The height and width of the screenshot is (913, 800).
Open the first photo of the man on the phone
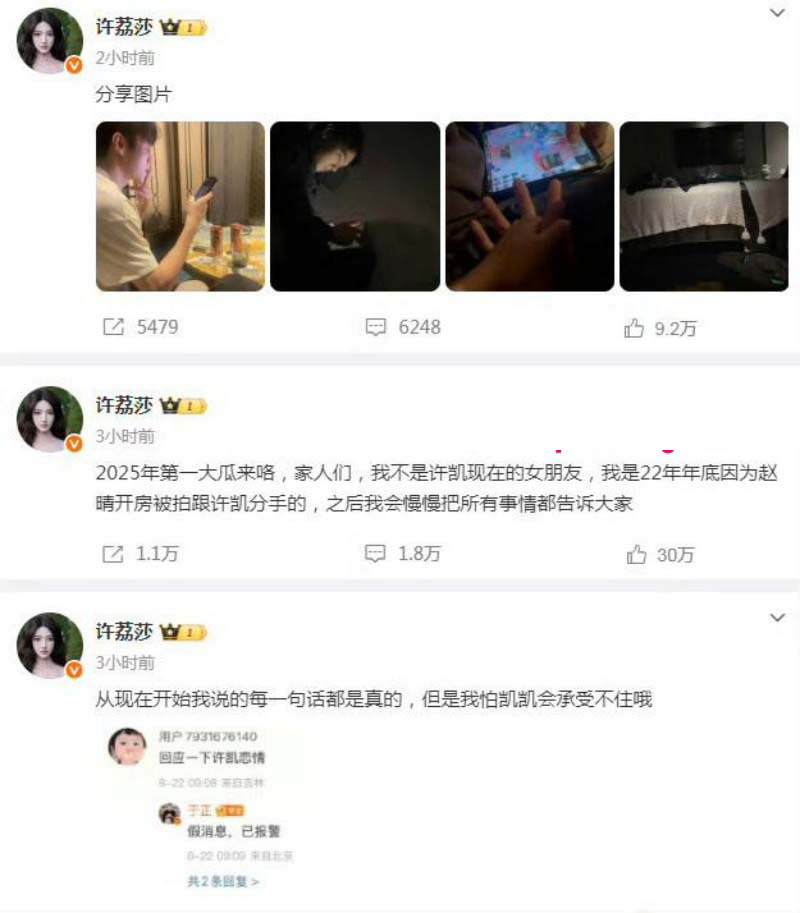[x=180, y=206]
